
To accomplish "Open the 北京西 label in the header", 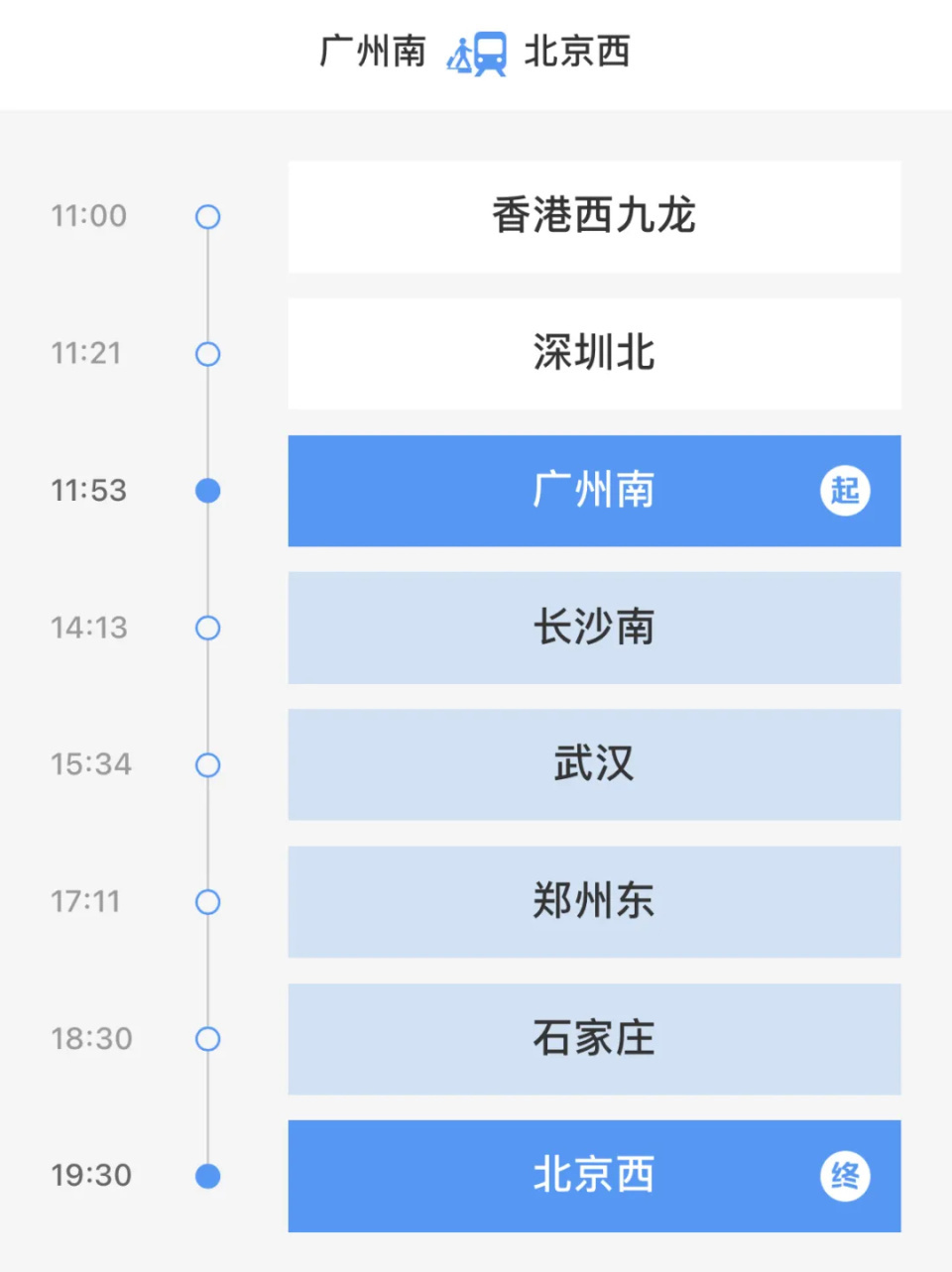I will coord(579,52).
